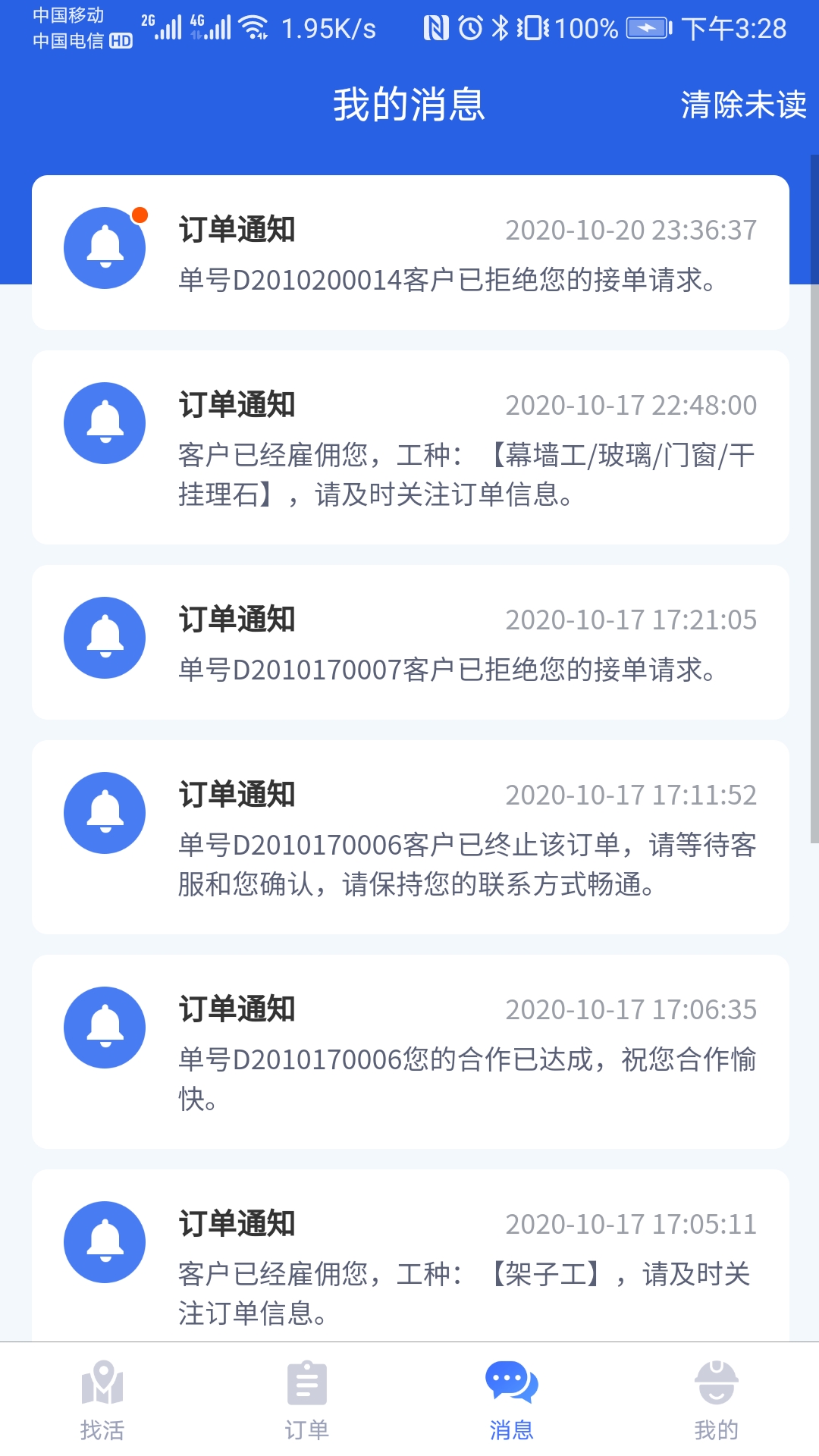Tap the red unread dot indicator
The image size is (819, 1456).
click(139, 215)
